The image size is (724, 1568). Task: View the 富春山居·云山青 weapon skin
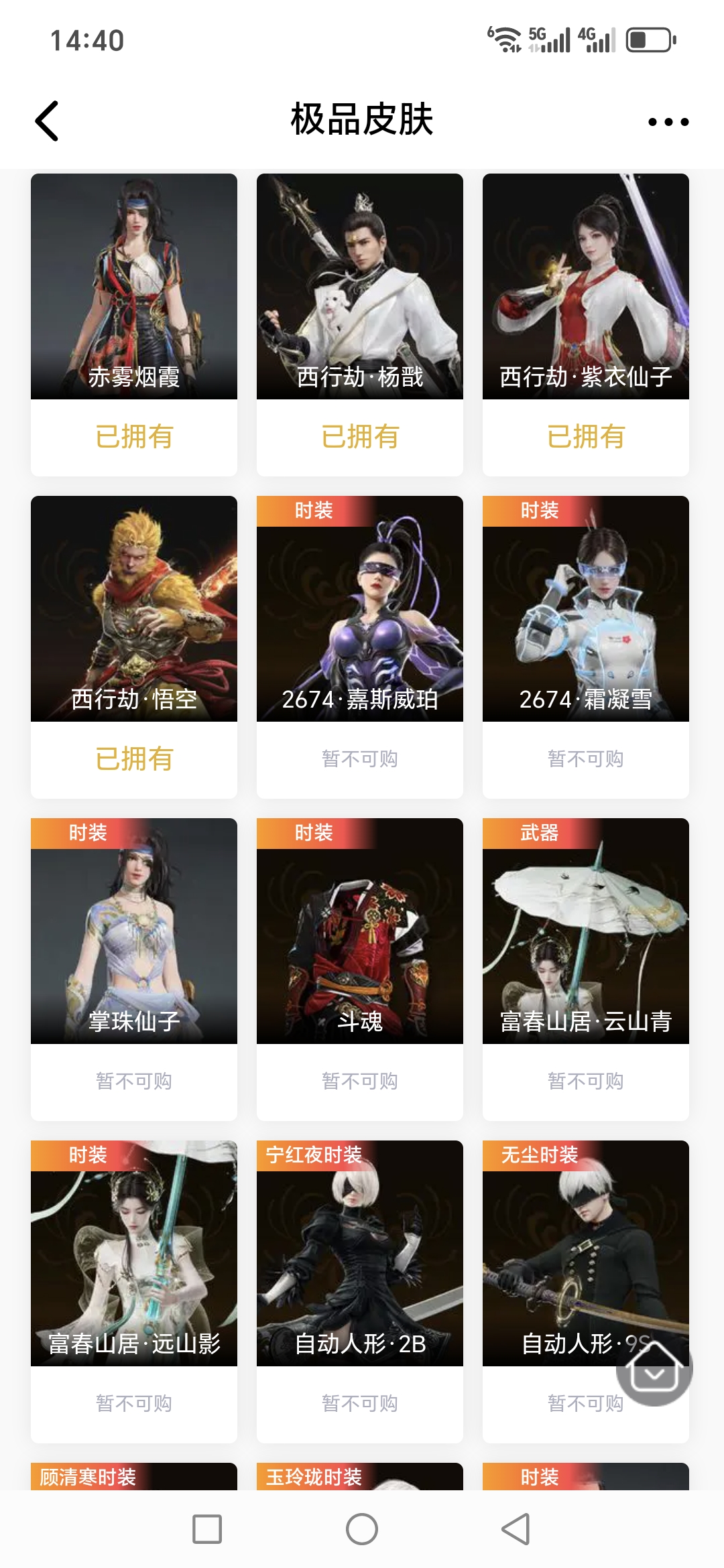click(586, 931)
